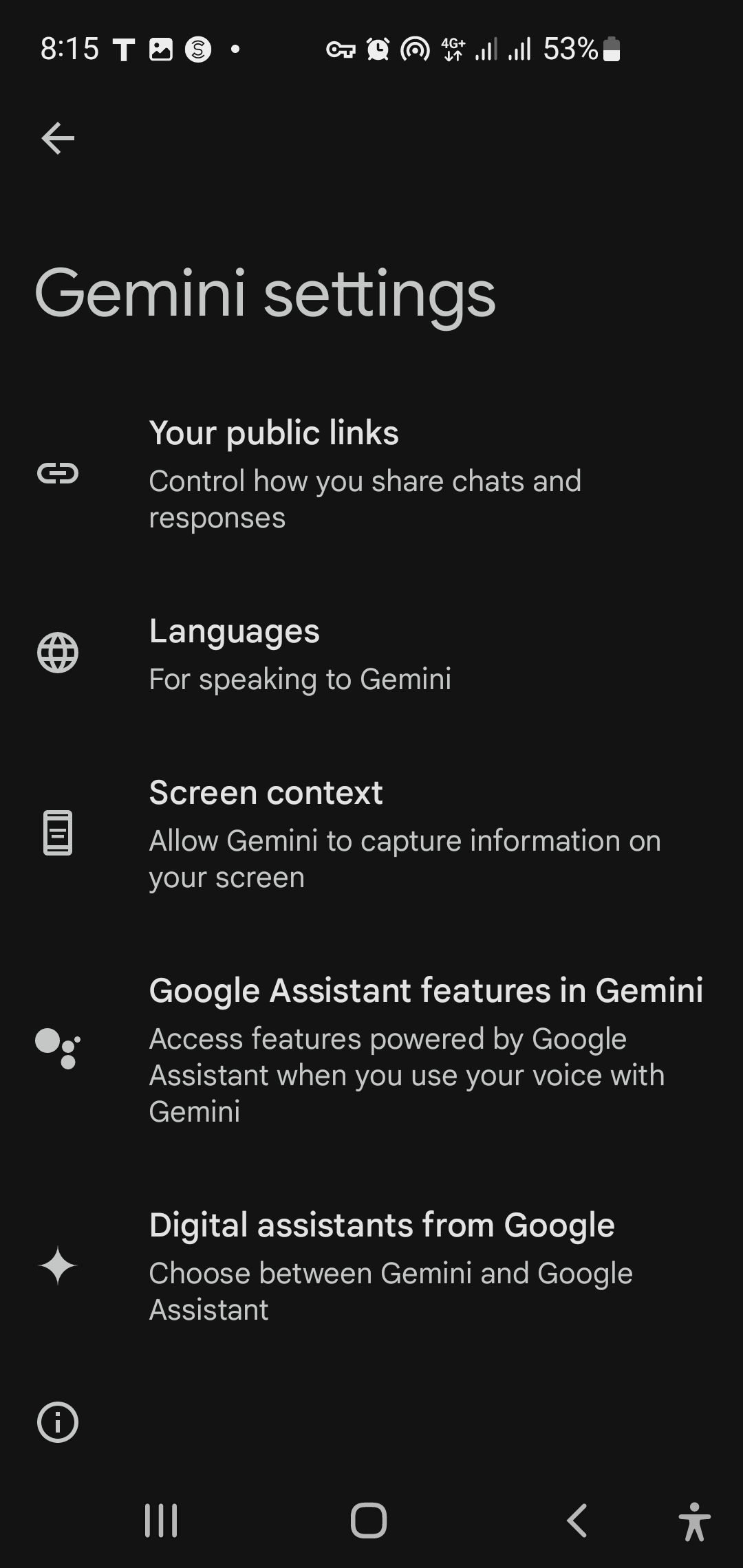Open Your public links settings

[x=371, y=475]
